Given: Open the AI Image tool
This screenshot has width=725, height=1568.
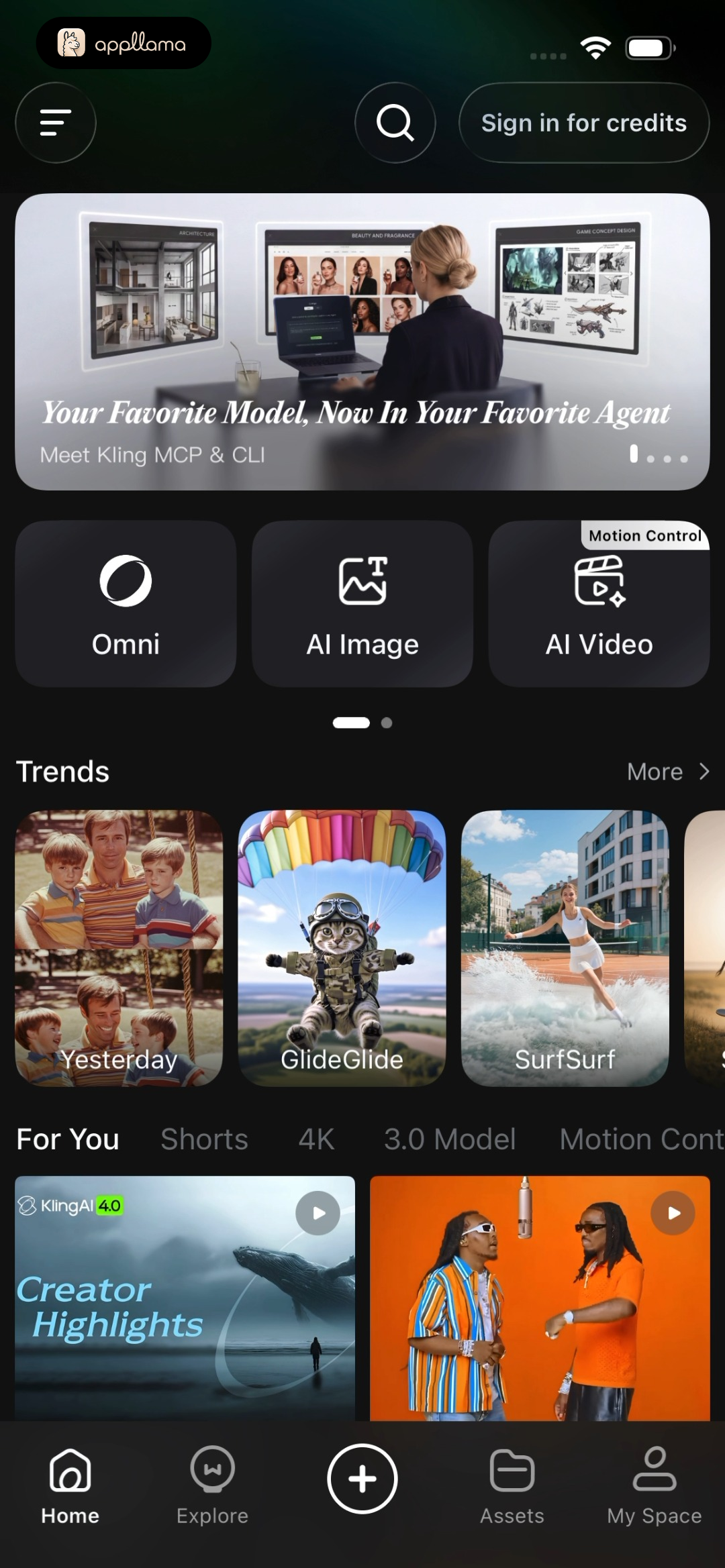Looking at the screenshot, I should [x=362, y=604].
